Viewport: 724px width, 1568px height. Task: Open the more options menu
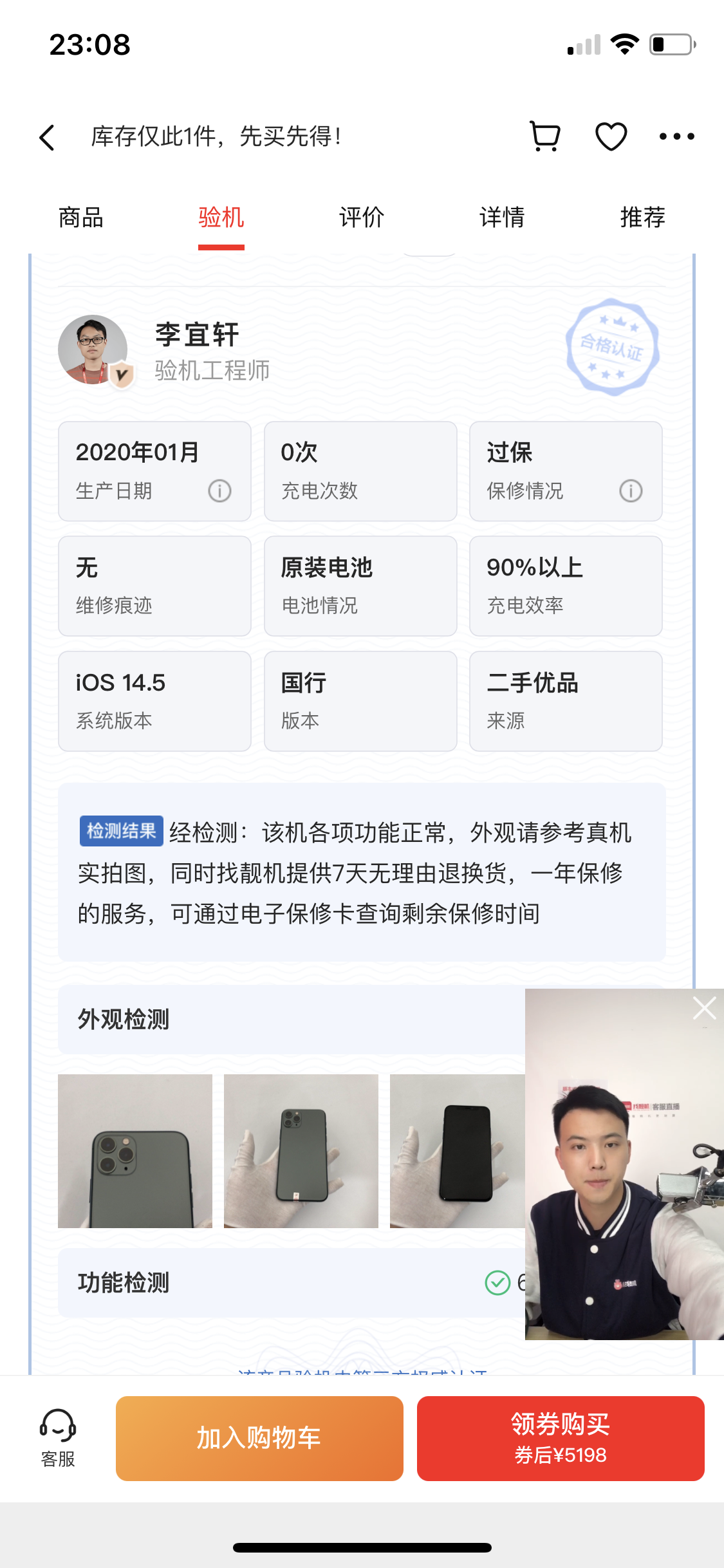[676, 136]
